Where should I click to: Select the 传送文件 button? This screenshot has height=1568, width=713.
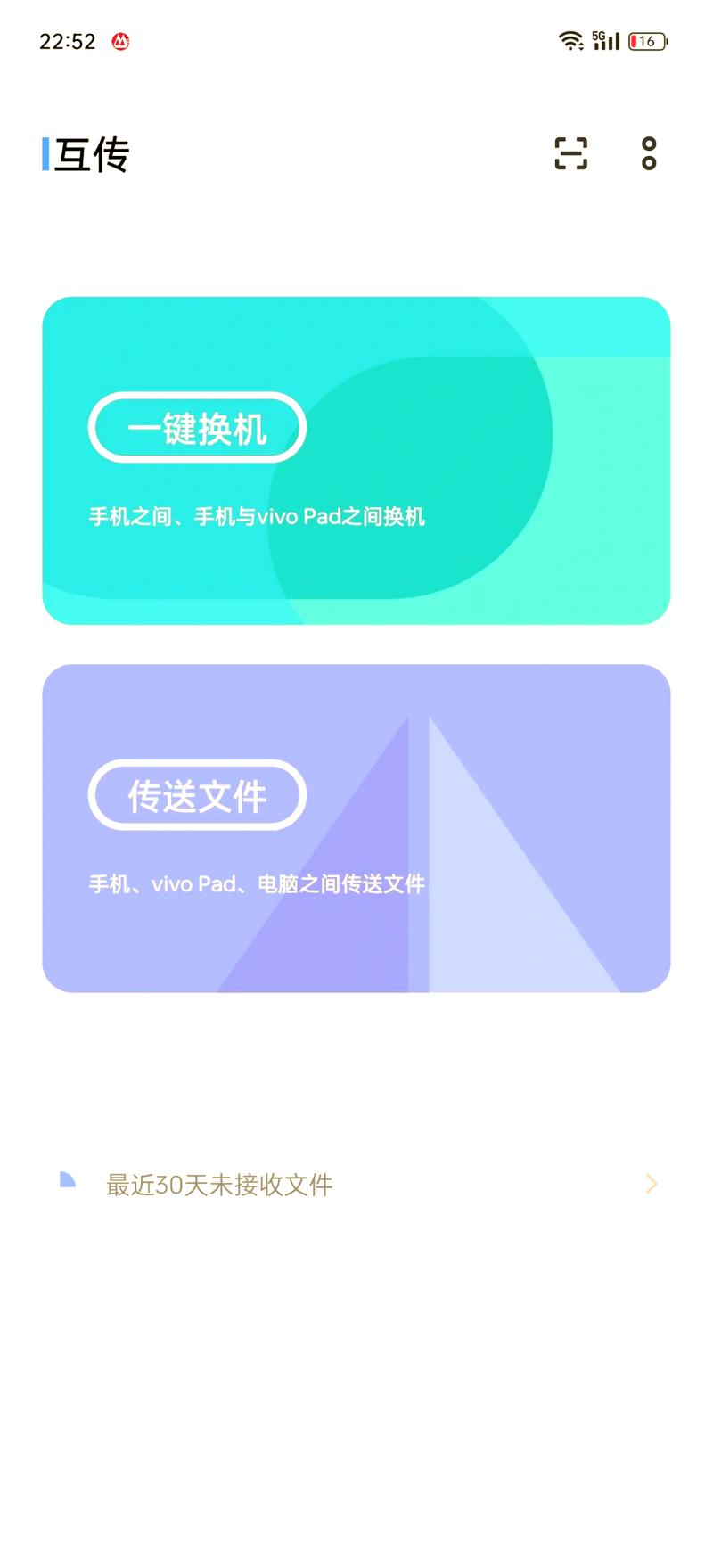197,795
